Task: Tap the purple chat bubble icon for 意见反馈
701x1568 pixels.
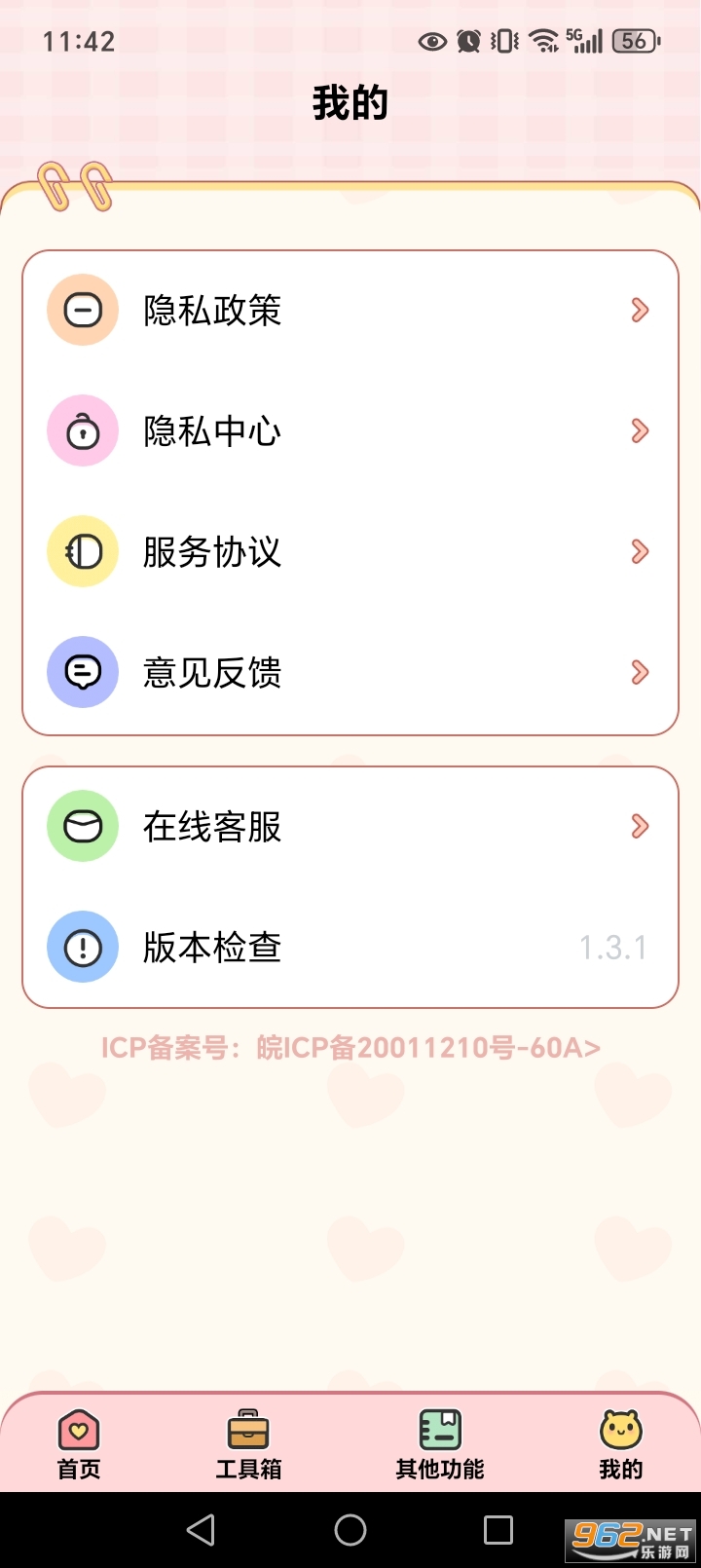Action: coord(82,672)
